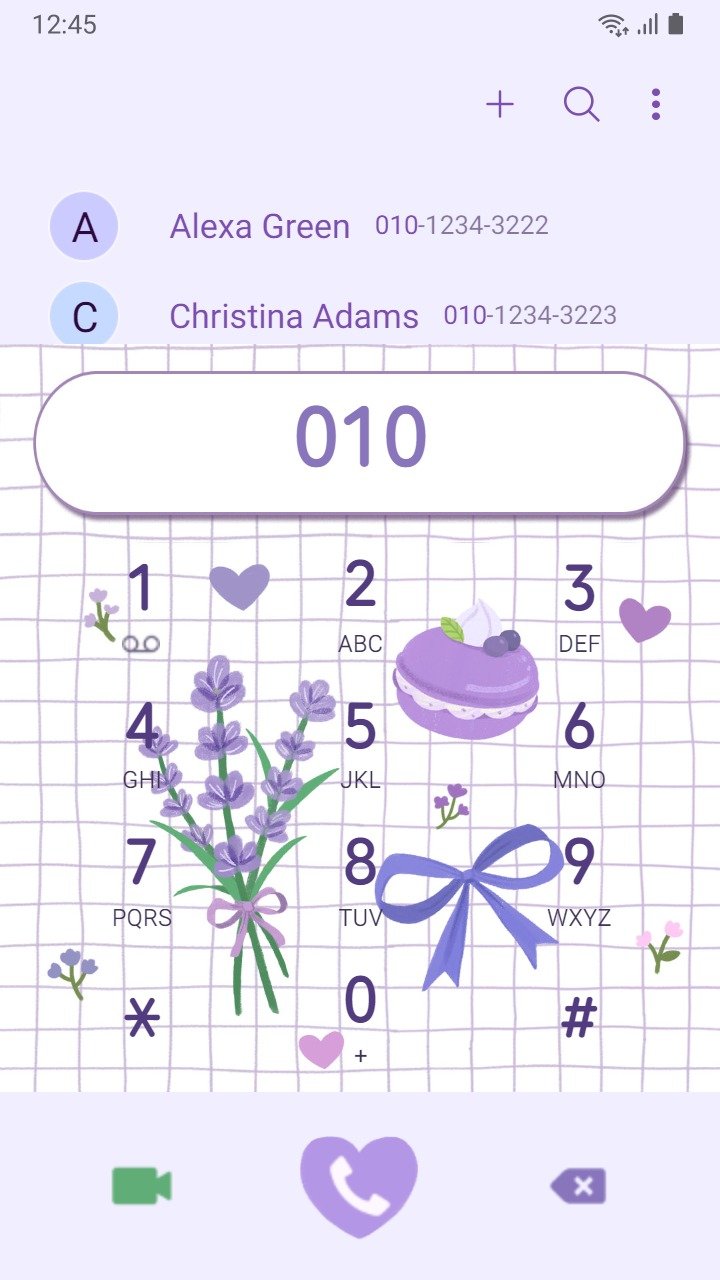Add a new contact with plus icon

(500, 104)
